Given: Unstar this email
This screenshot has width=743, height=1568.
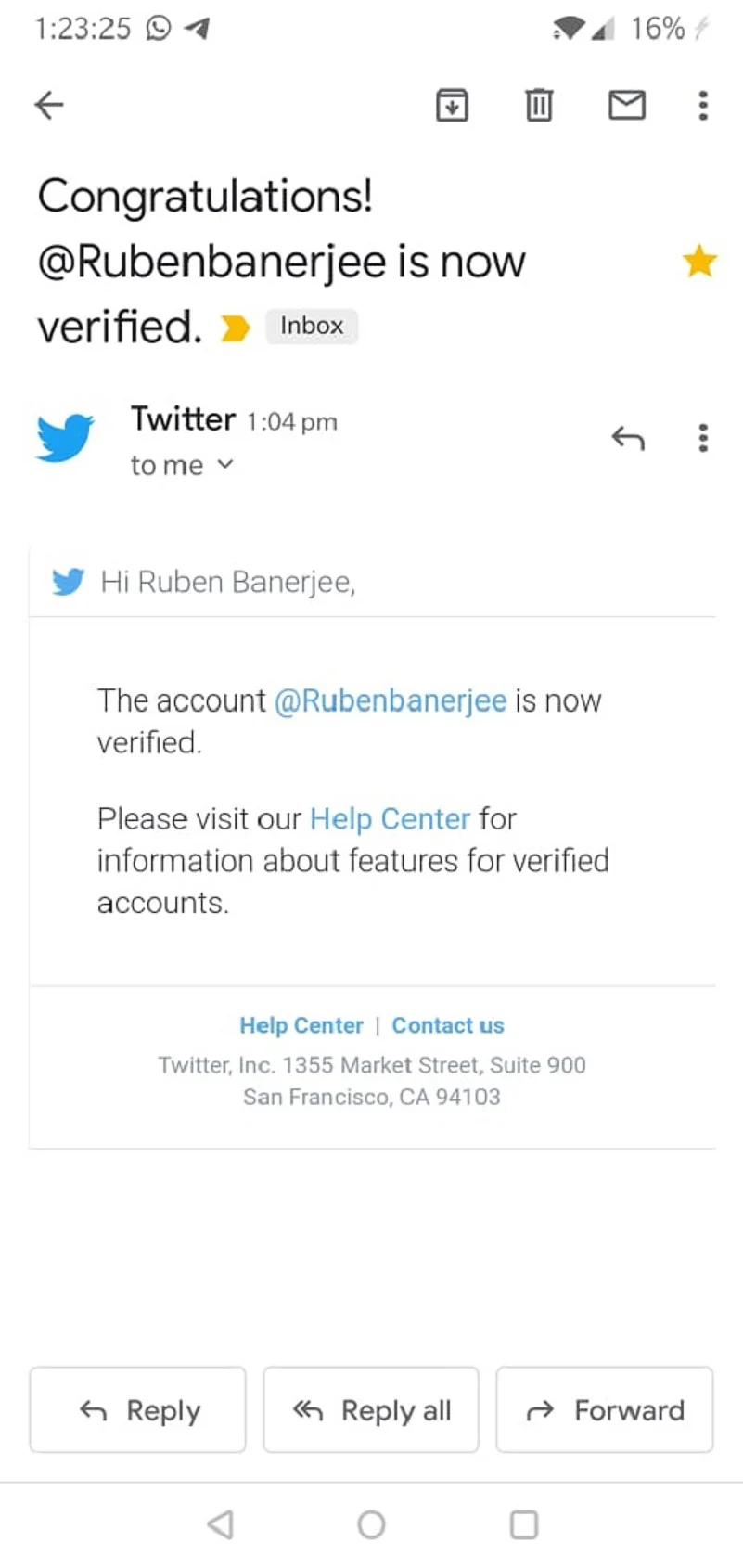Looking at the screenshot, I should [699, 262].
